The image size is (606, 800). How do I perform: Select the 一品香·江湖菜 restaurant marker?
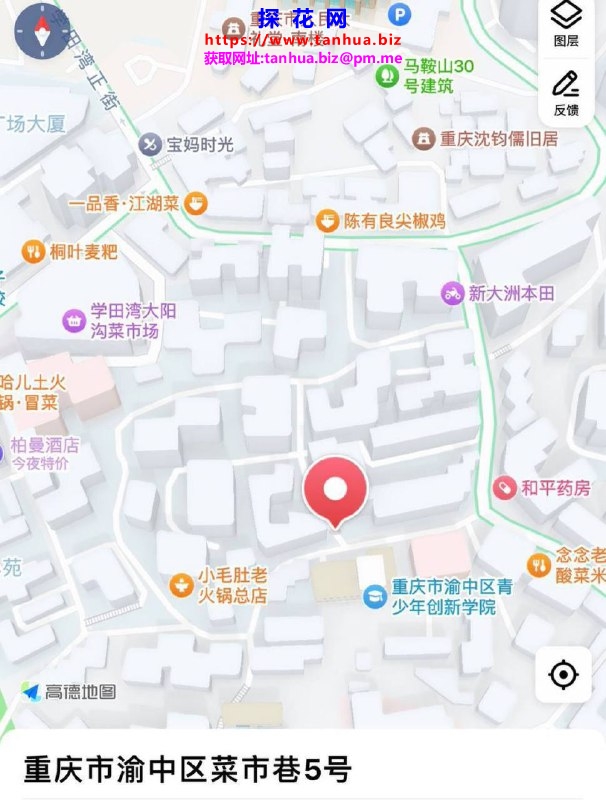point(197,204)
